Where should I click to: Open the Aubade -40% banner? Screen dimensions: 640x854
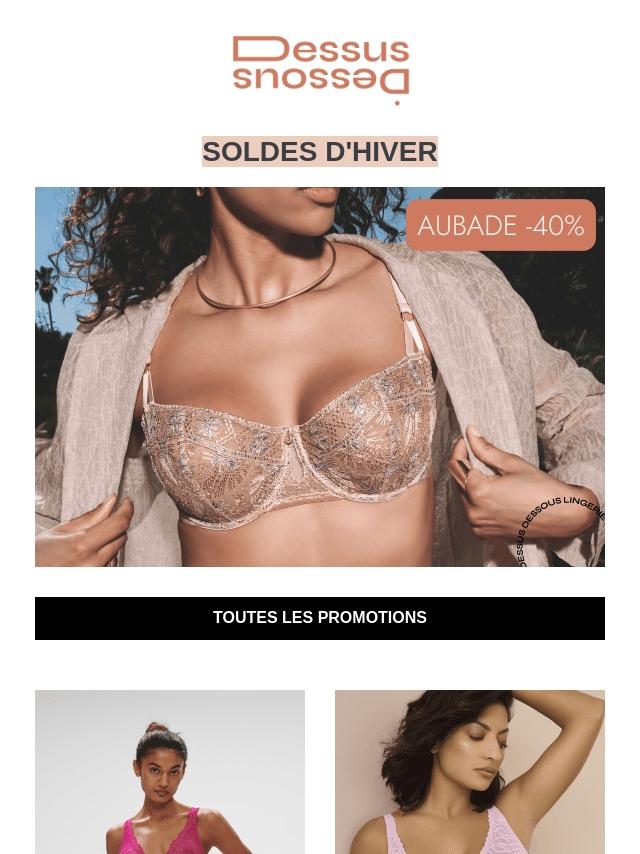point(320,377)
